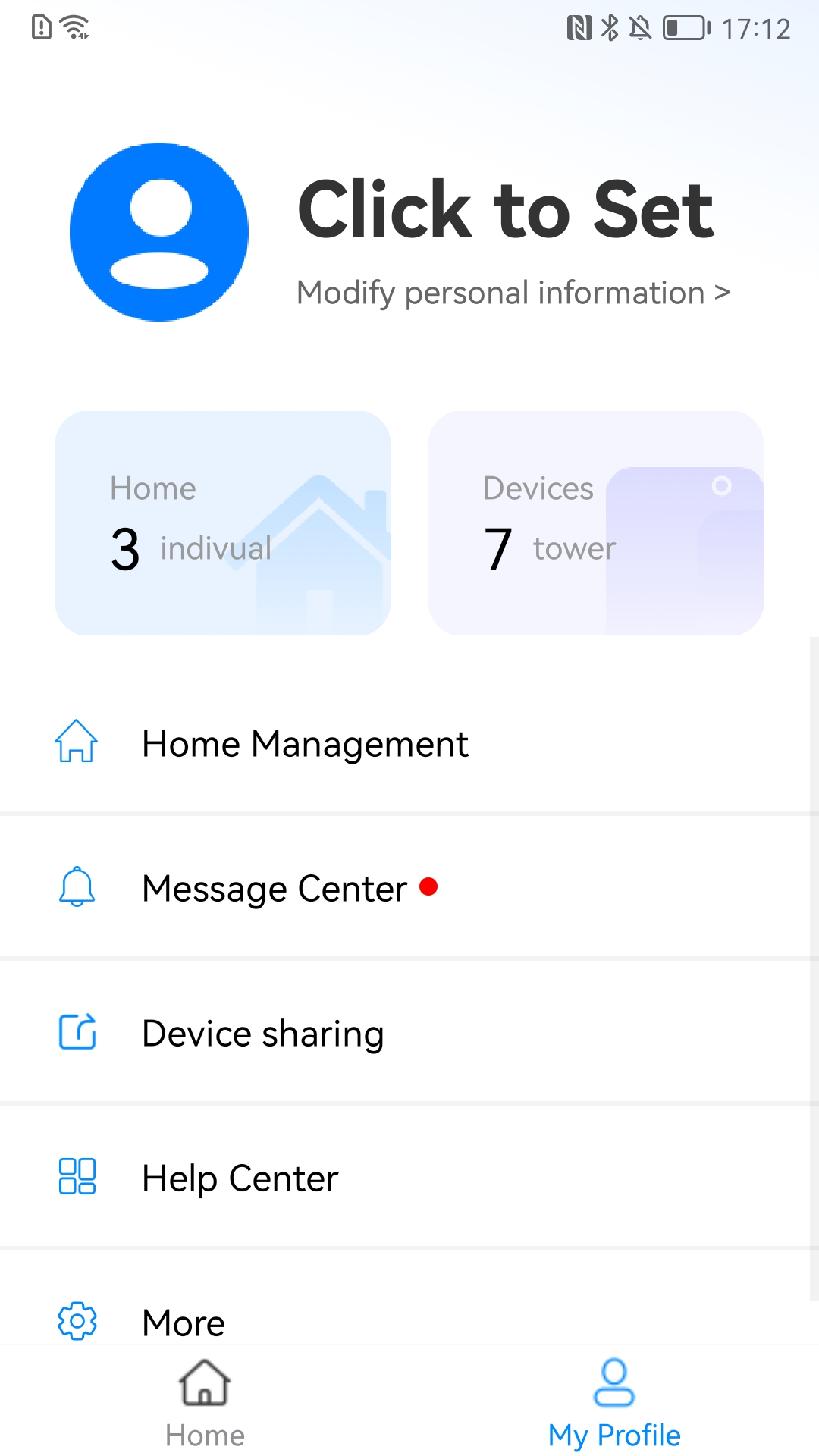Click the Device sharing share icon
Viewport: 819px width, 1456px height.
tap(75, 1031)
